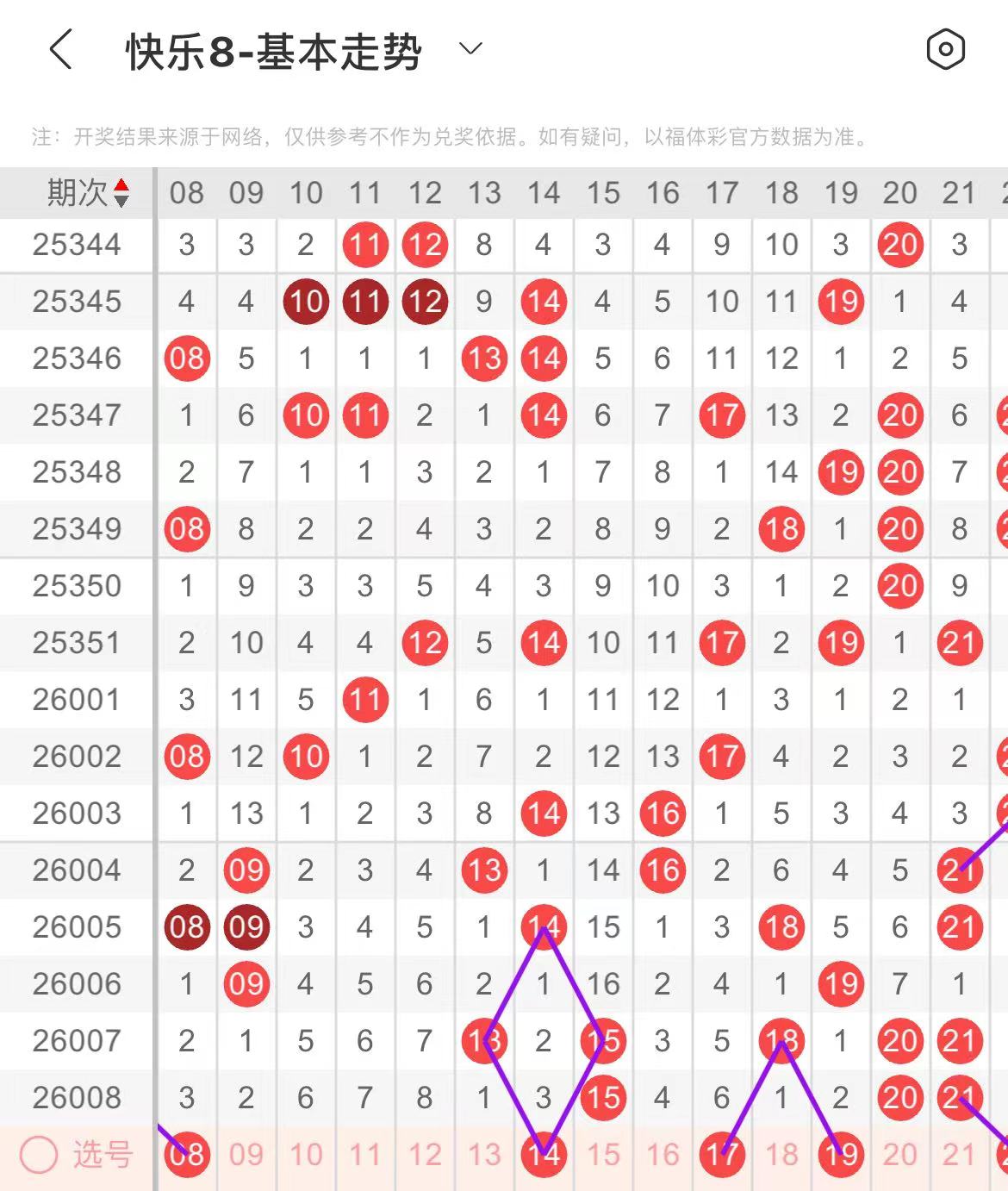
Task: Go back from the 快乐8 trend chart
Action: [60, 50]
